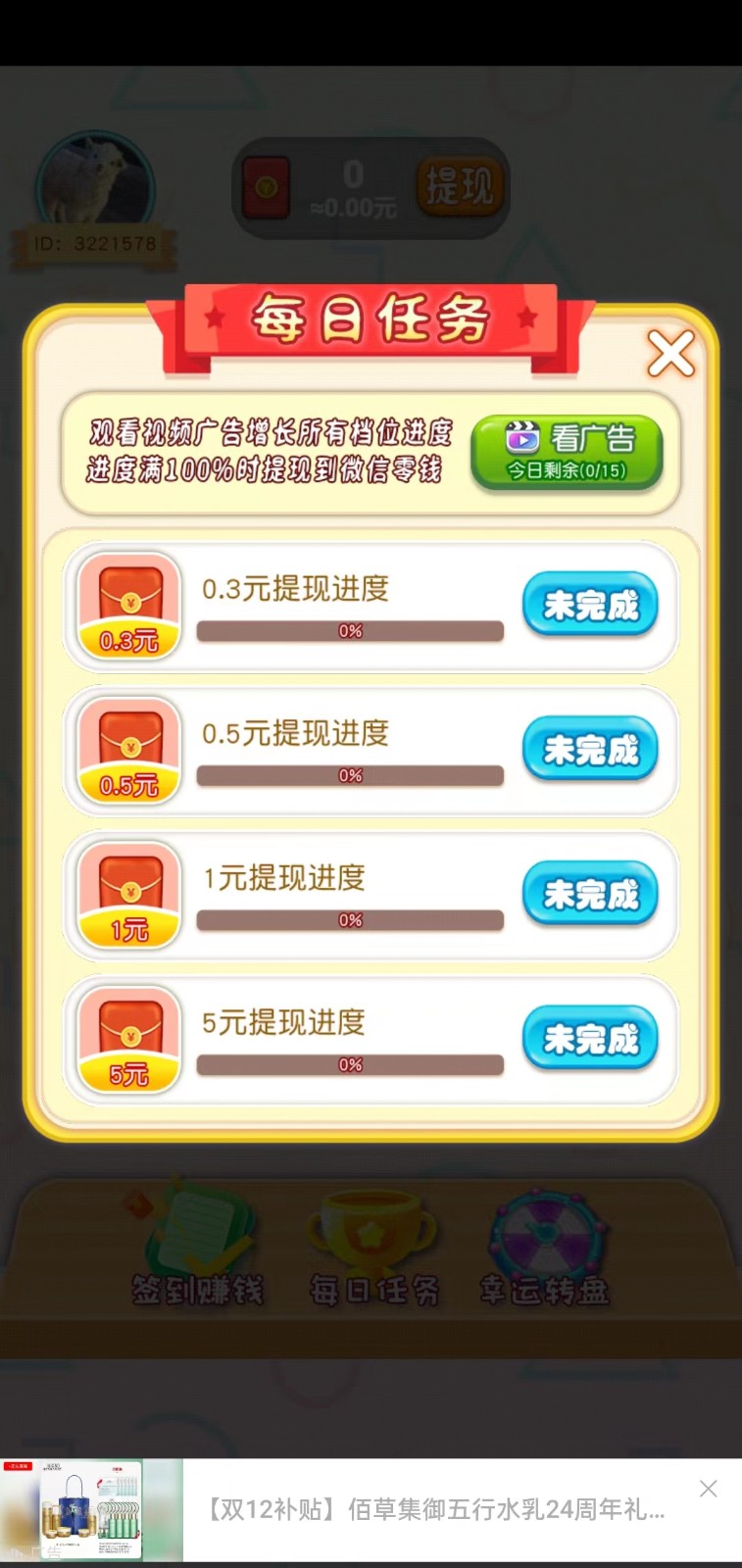Tap the rabbit profile avatar
This screenshot has height=1568, width=742.
pos(93,181)
